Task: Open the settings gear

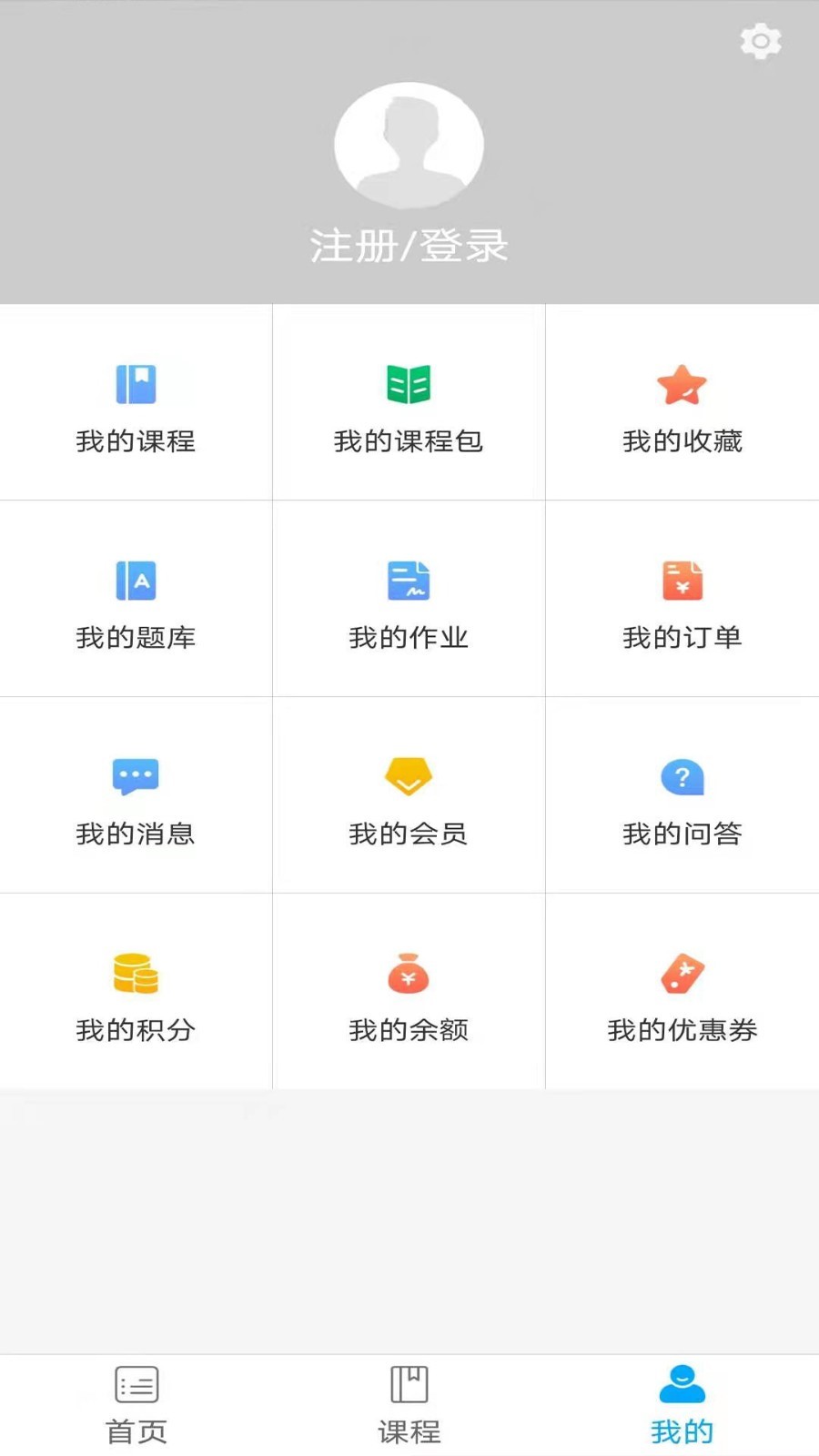Action: (x=761, y=41)
